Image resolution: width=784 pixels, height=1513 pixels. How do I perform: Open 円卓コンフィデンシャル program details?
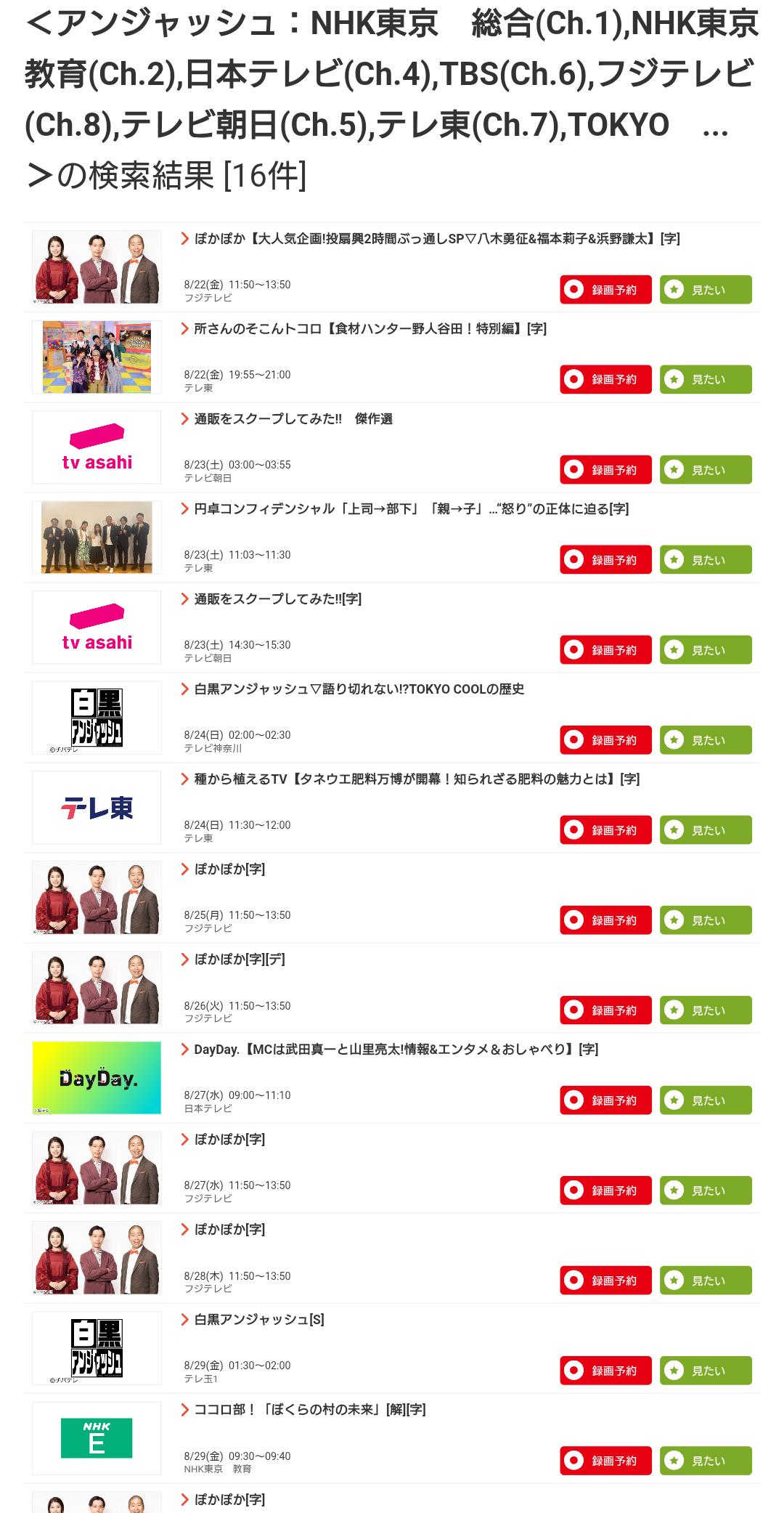click(x=411, y=509)
